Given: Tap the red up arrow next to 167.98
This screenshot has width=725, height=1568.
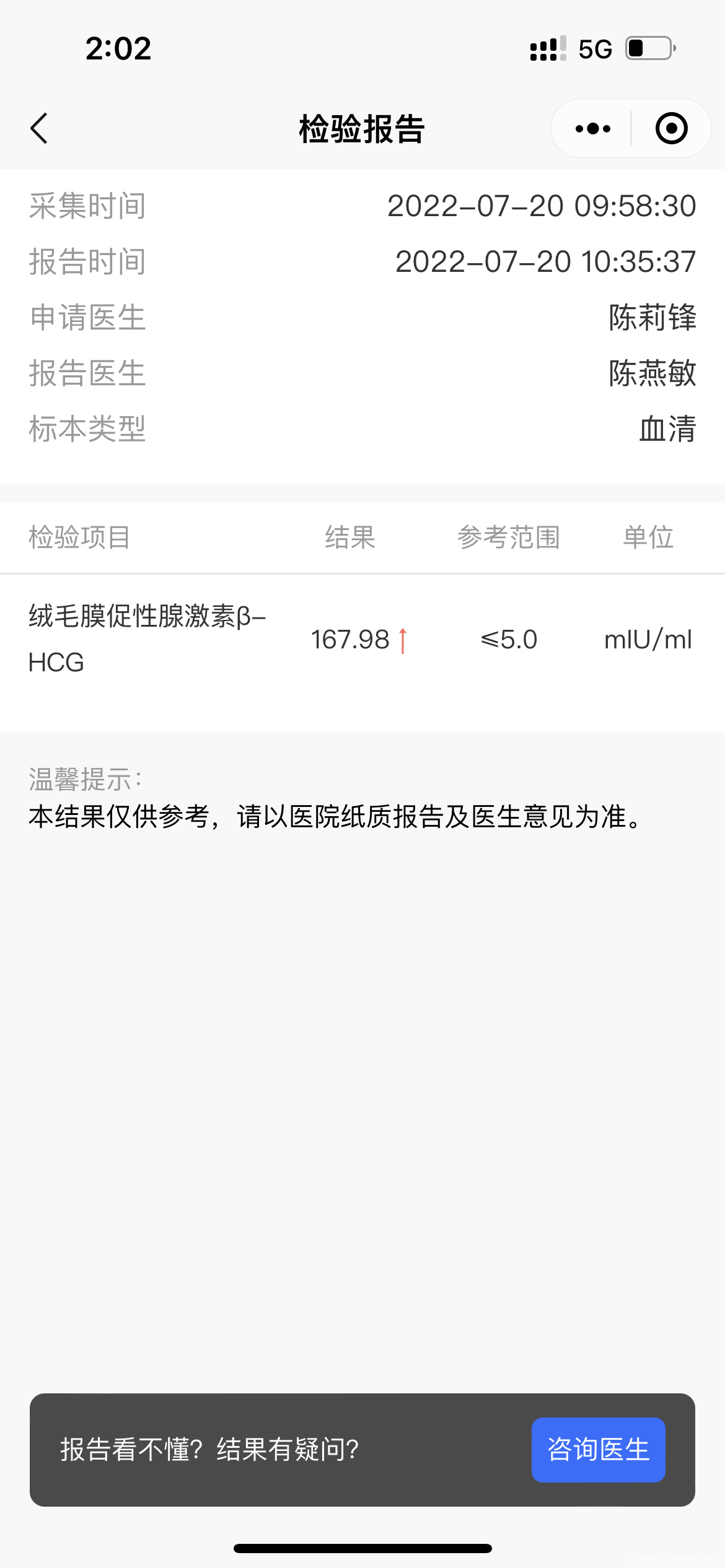Looking at the screenshot, I should [x=403, y=639].
